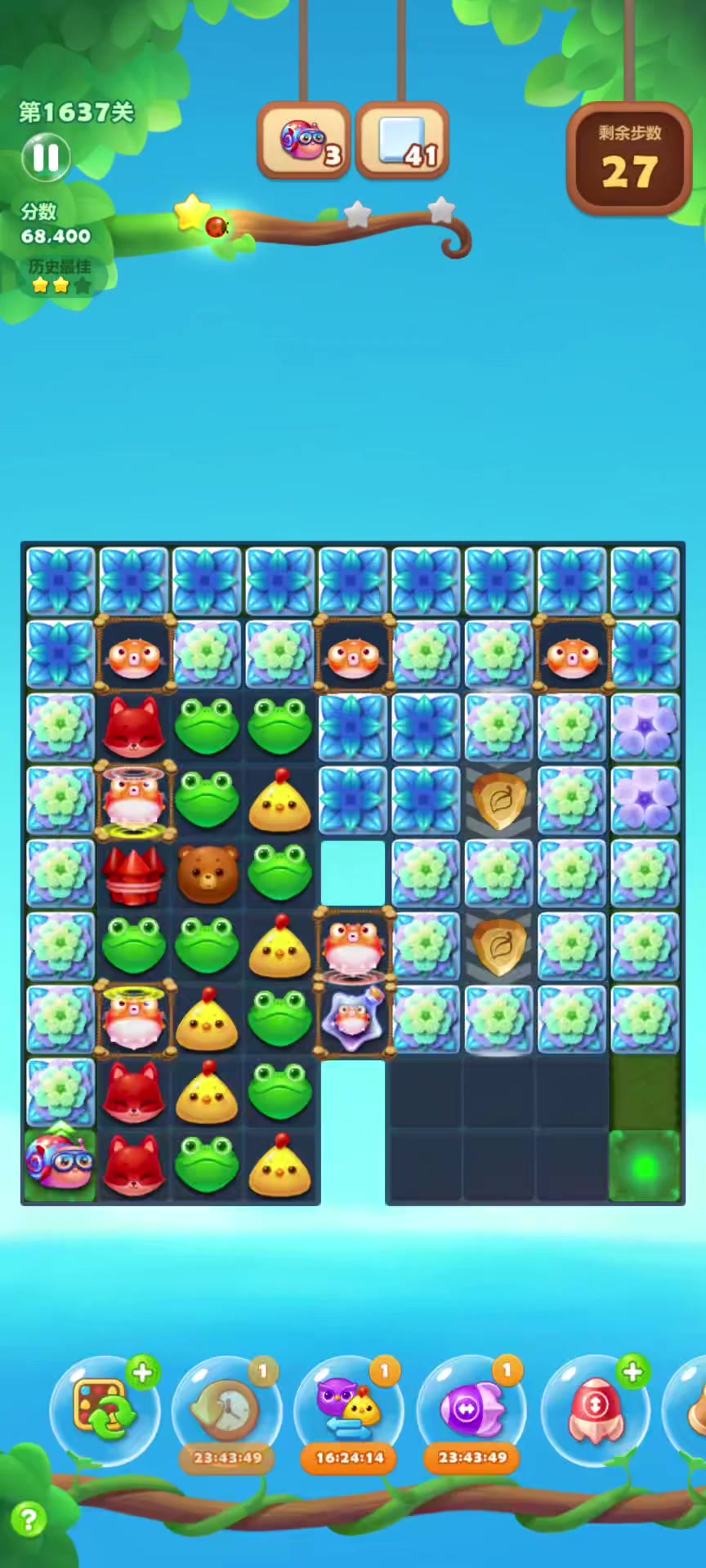706x1568 pixels.
Task: Use the owl and chick swap booster
Action: point(349,1410)
